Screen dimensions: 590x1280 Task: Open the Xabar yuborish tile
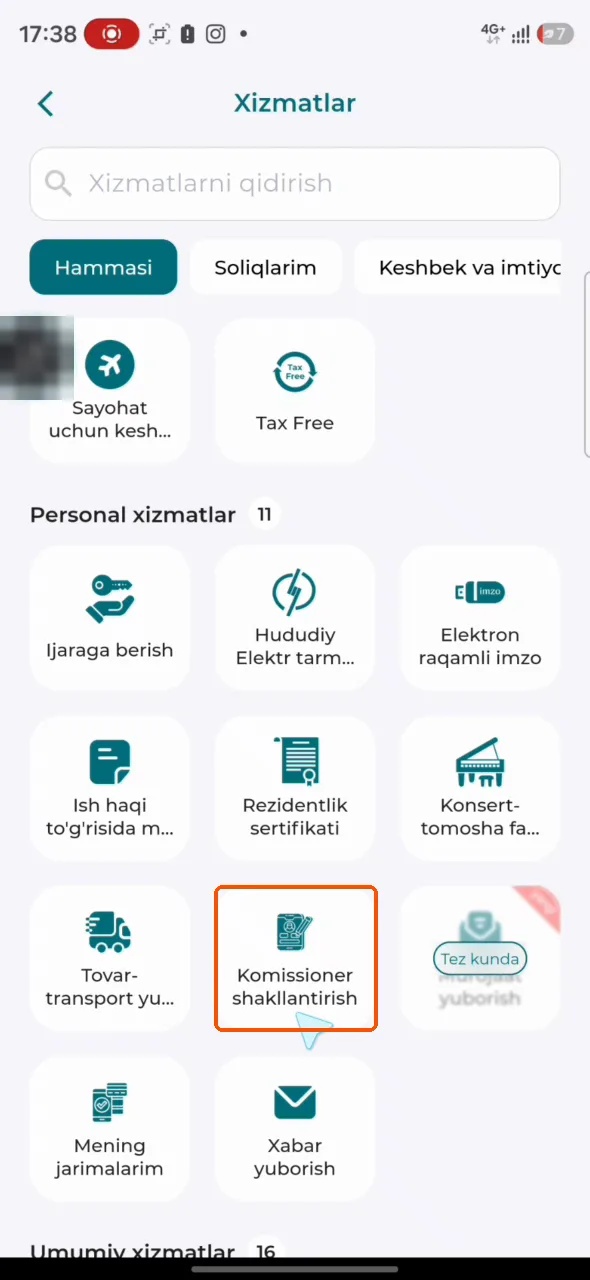point(295,1129)
